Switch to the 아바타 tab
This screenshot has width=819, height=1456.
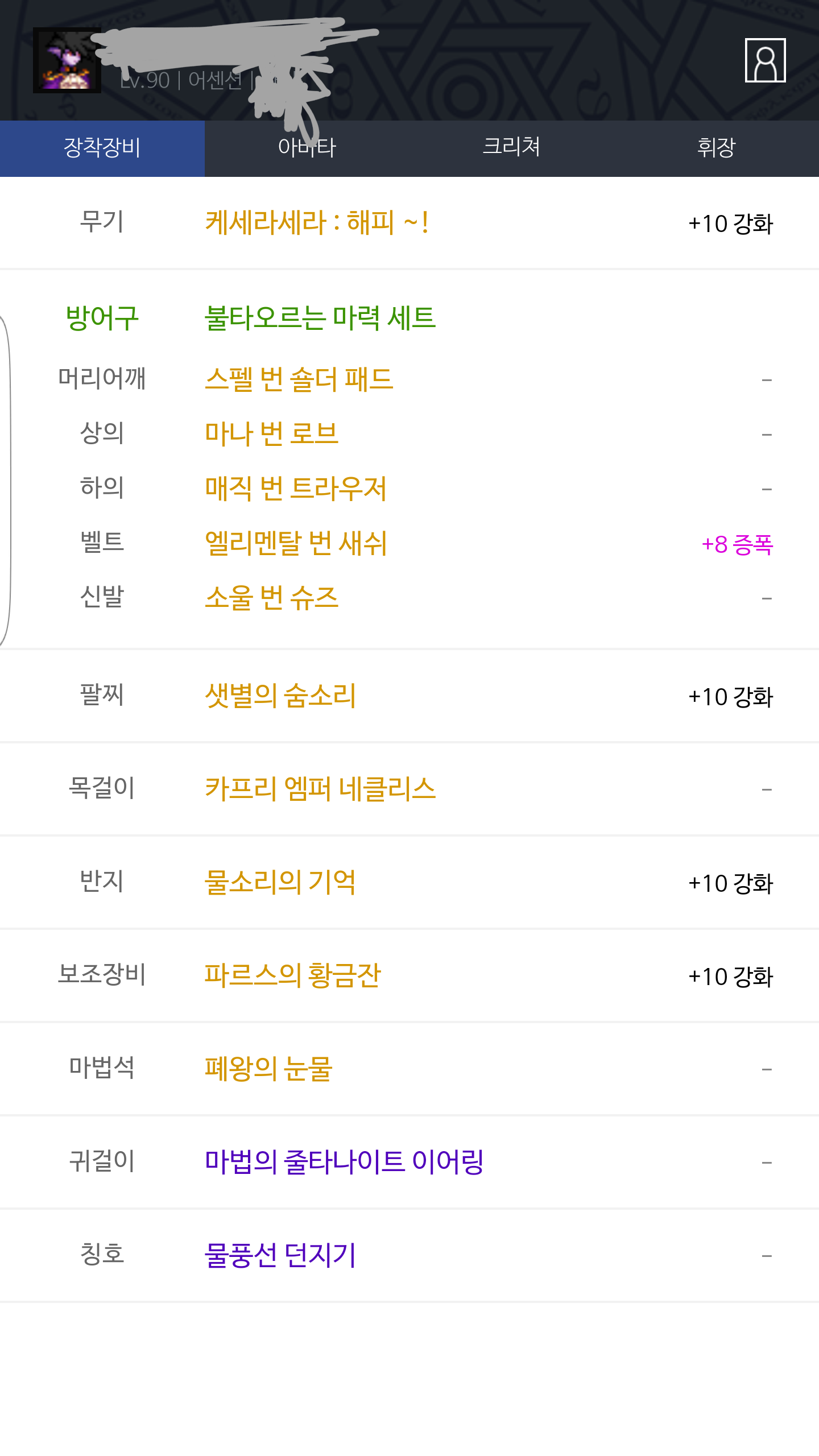(307, 148)
